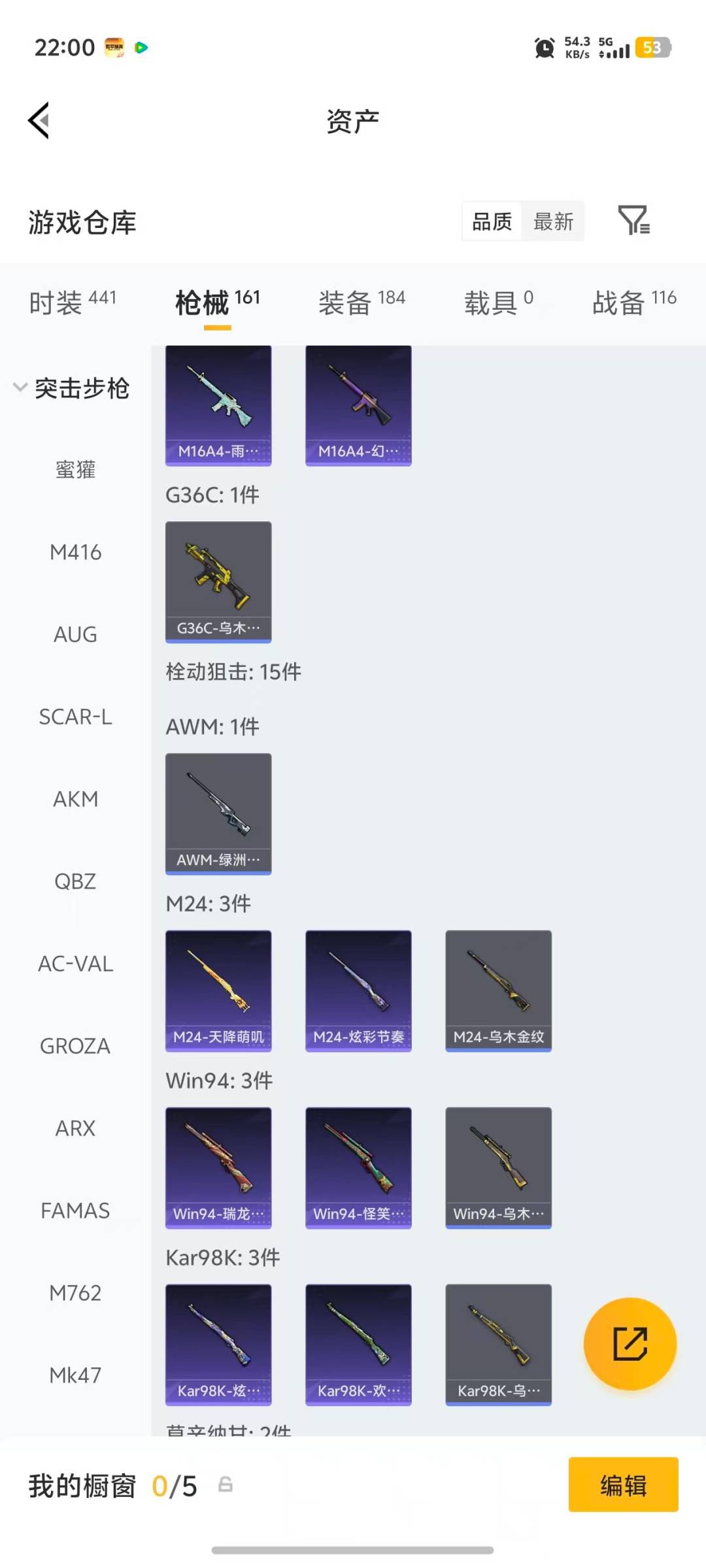The height and width of the screenshot is (1568, 706).
Task: Tap the lock icon beside 我的橱窗
Action: tap(226, 1484)
